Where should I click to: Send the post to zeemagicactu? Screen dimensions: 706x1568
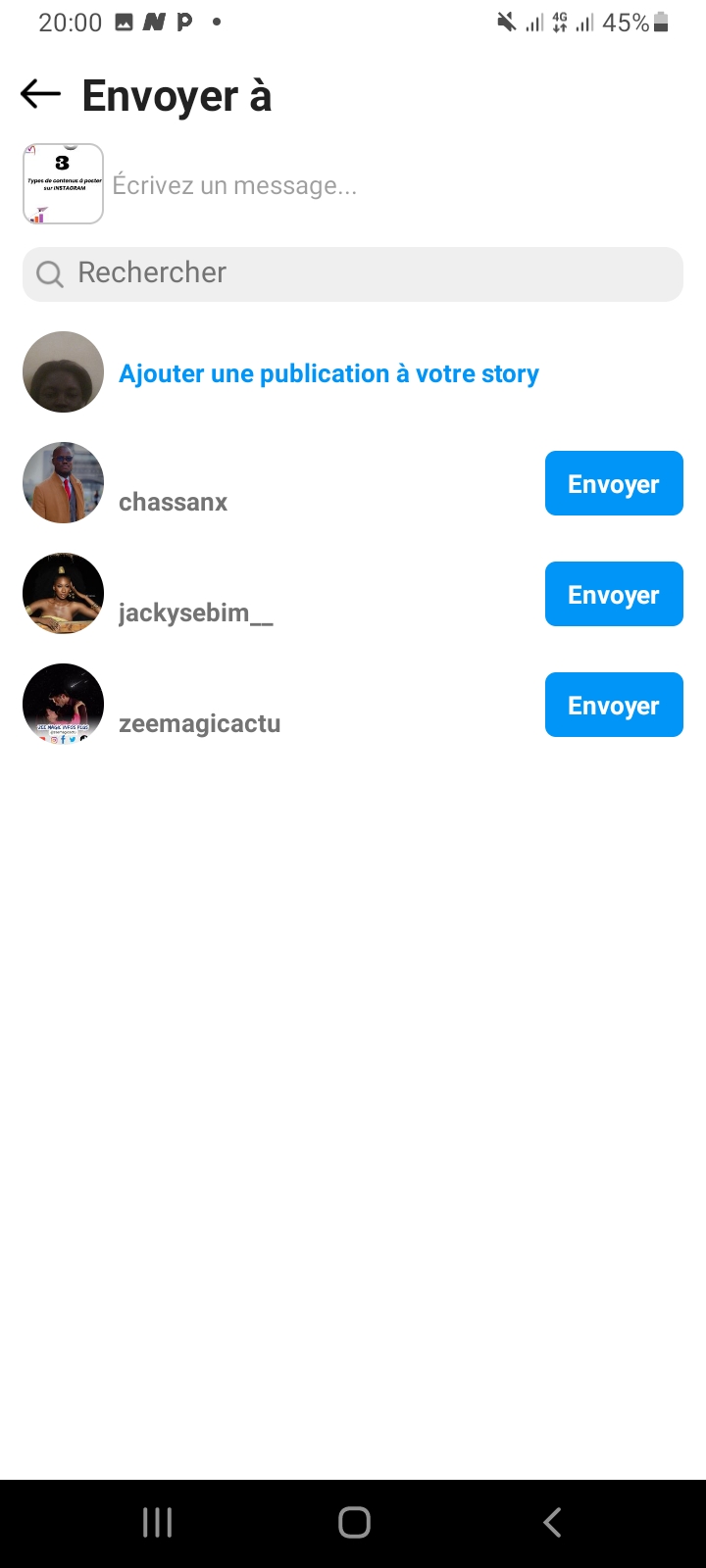[613, 705]
